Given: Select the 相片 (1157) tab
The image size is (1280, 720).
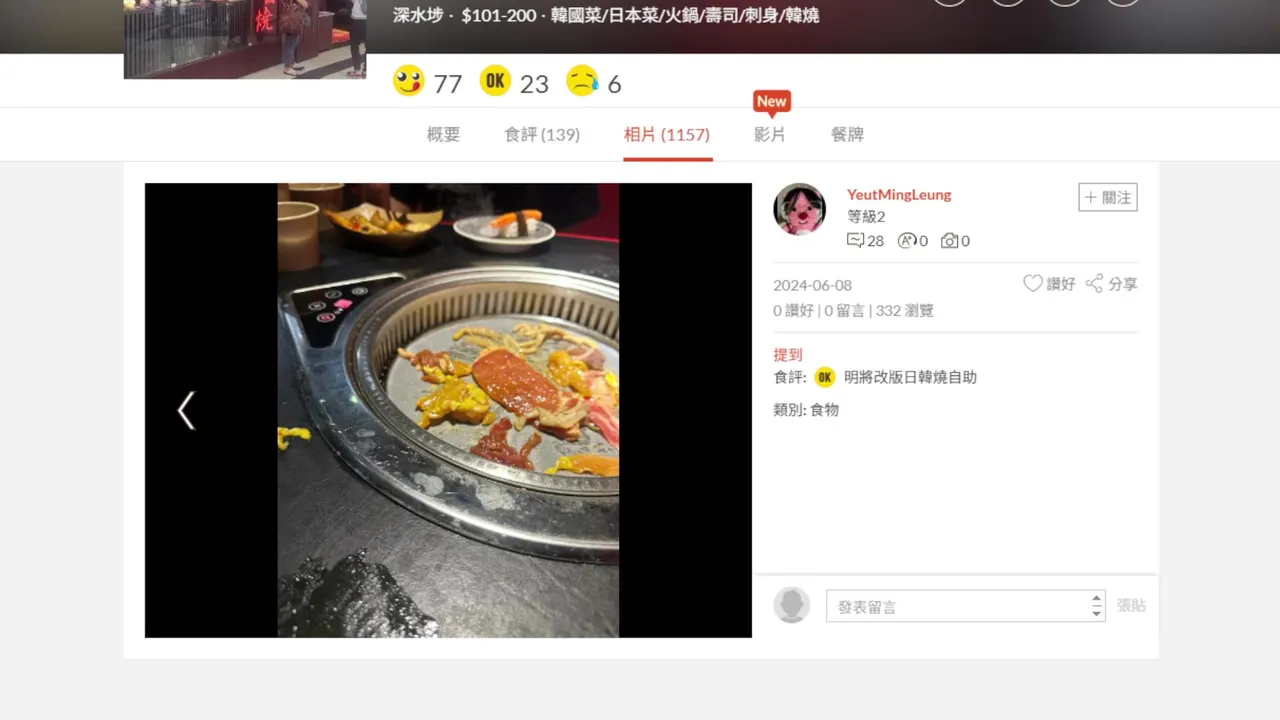Looking at the screenshot, I should click(667, 134).
